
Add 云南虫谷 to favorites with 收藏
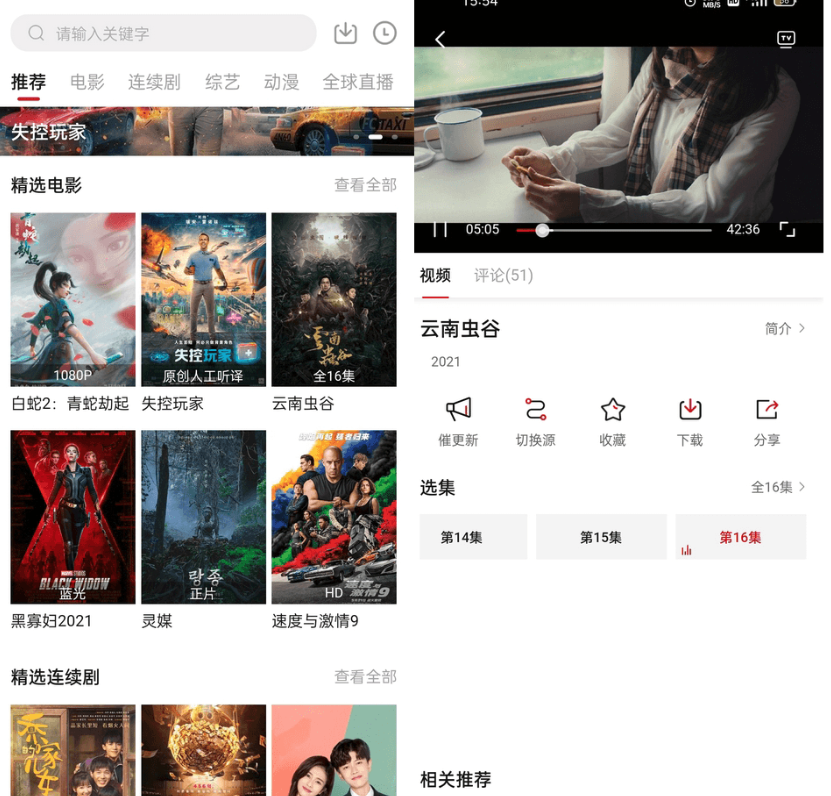click(612, 421)
